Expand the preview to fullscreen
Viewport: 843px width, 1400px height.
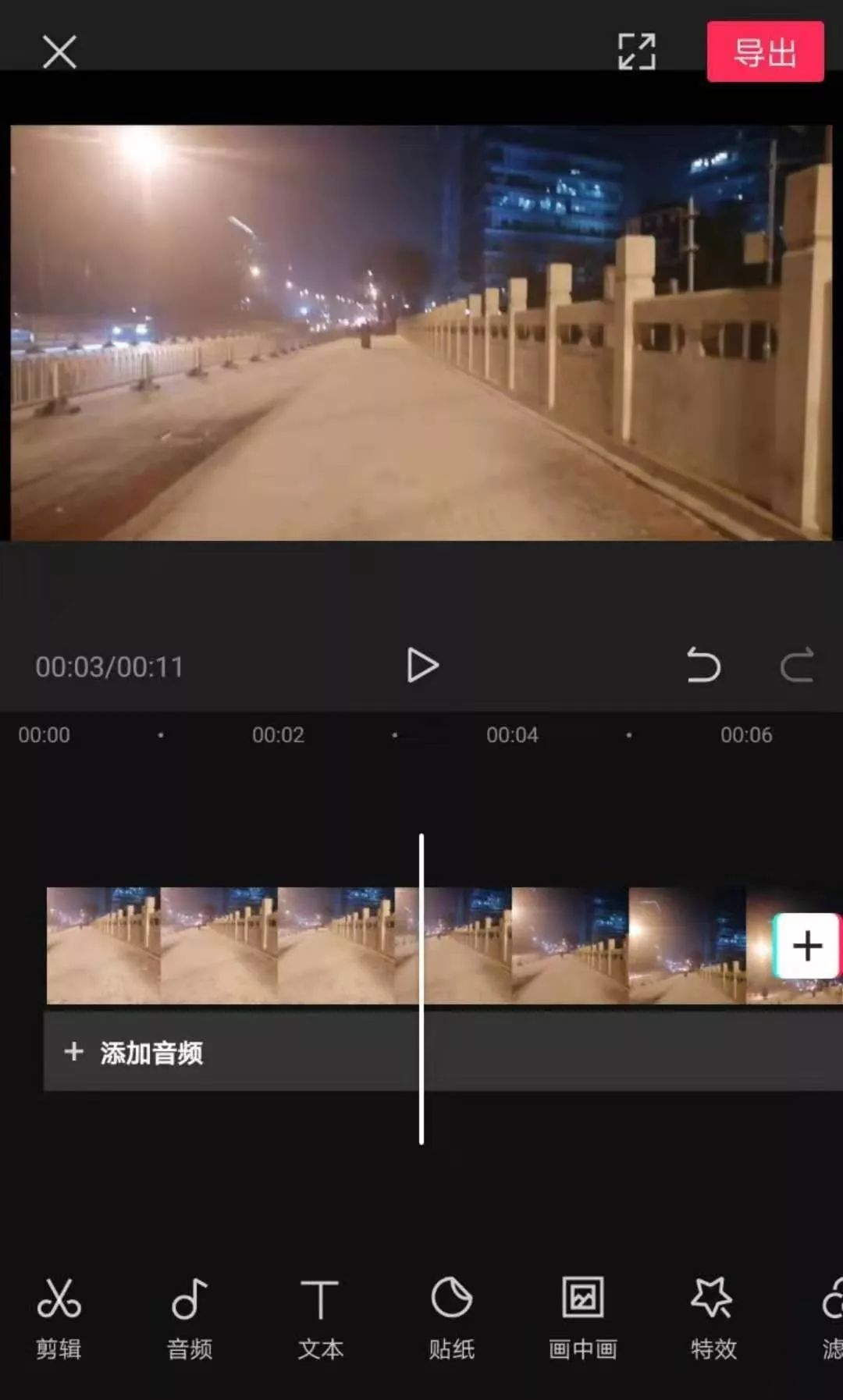636,52
